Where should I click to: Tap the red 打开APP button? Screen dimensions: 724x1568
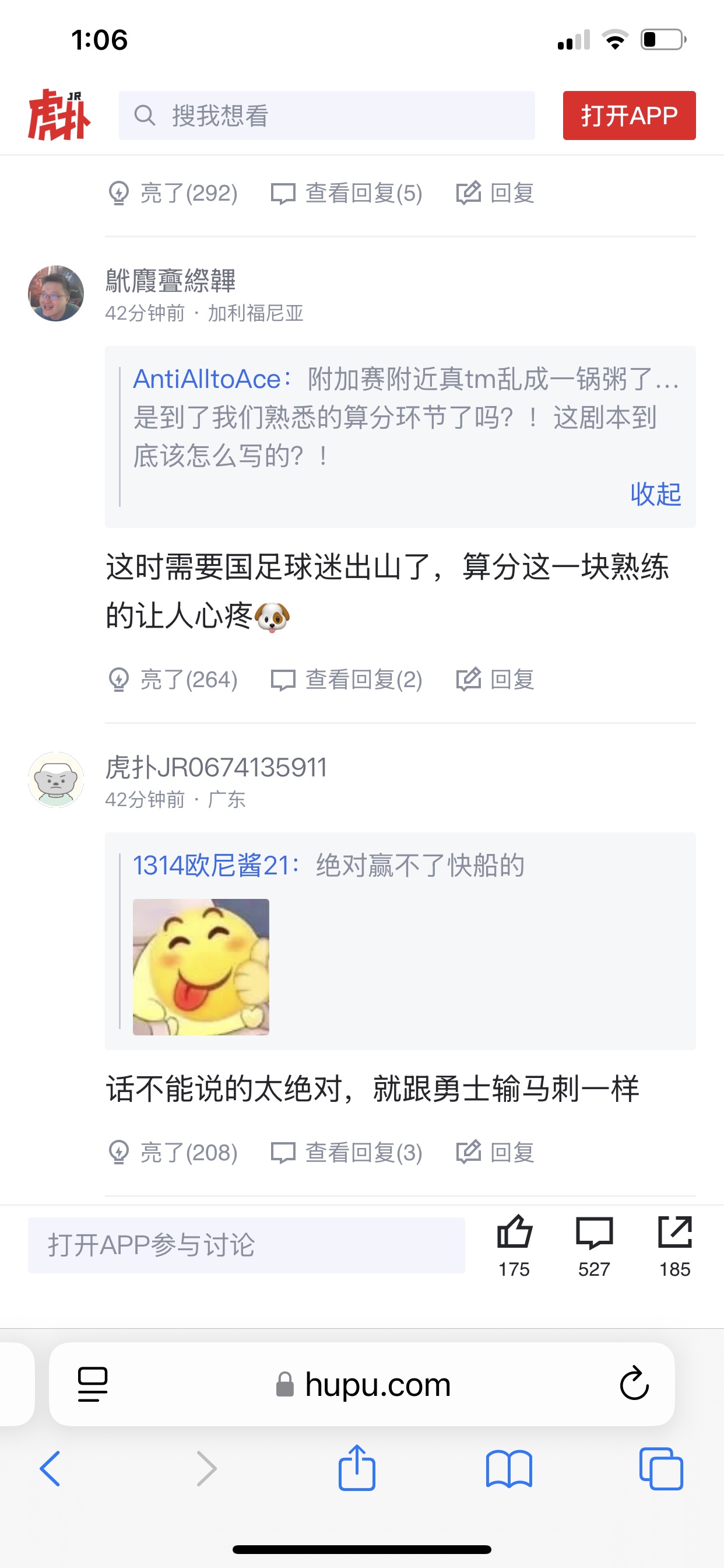point(628,115)
